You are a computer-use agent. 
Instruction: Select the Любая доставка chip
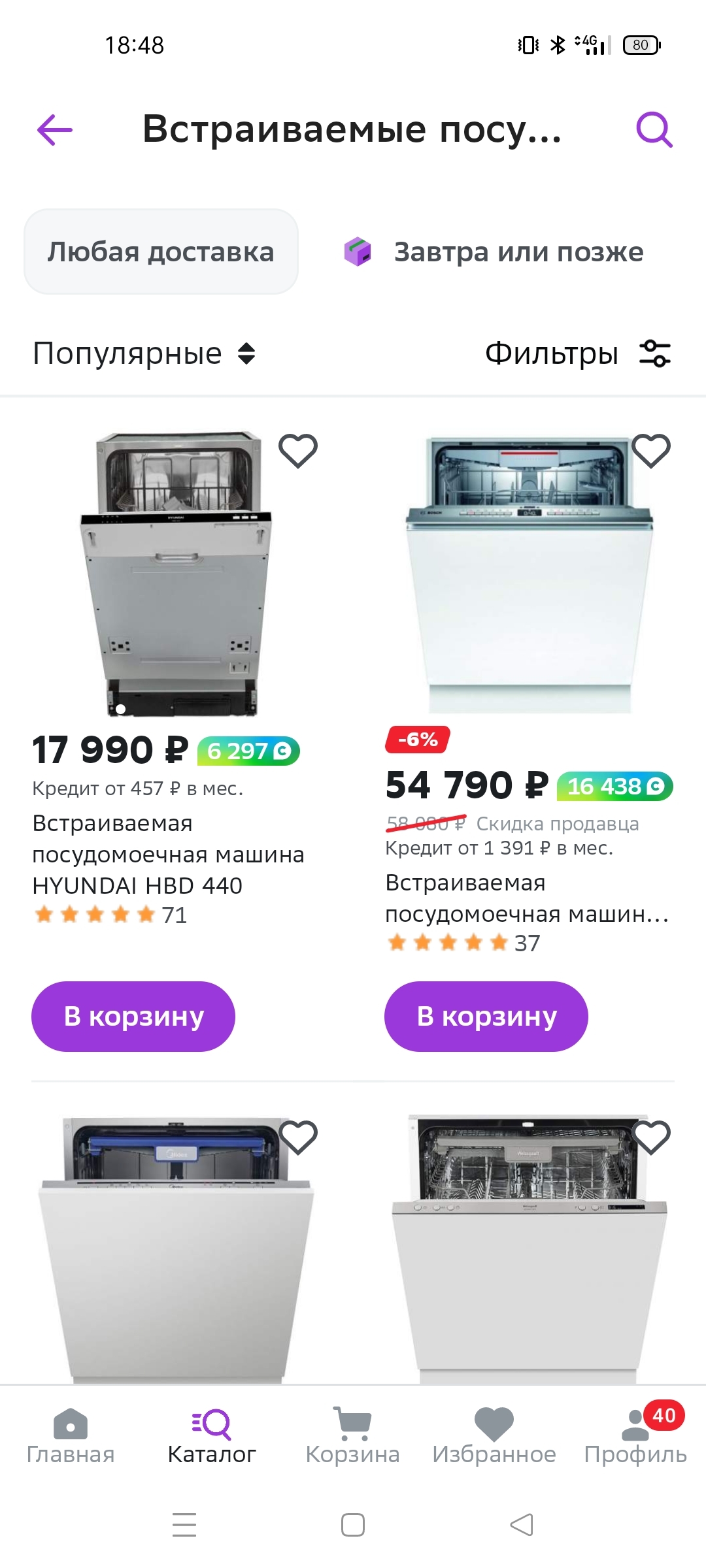161,252
